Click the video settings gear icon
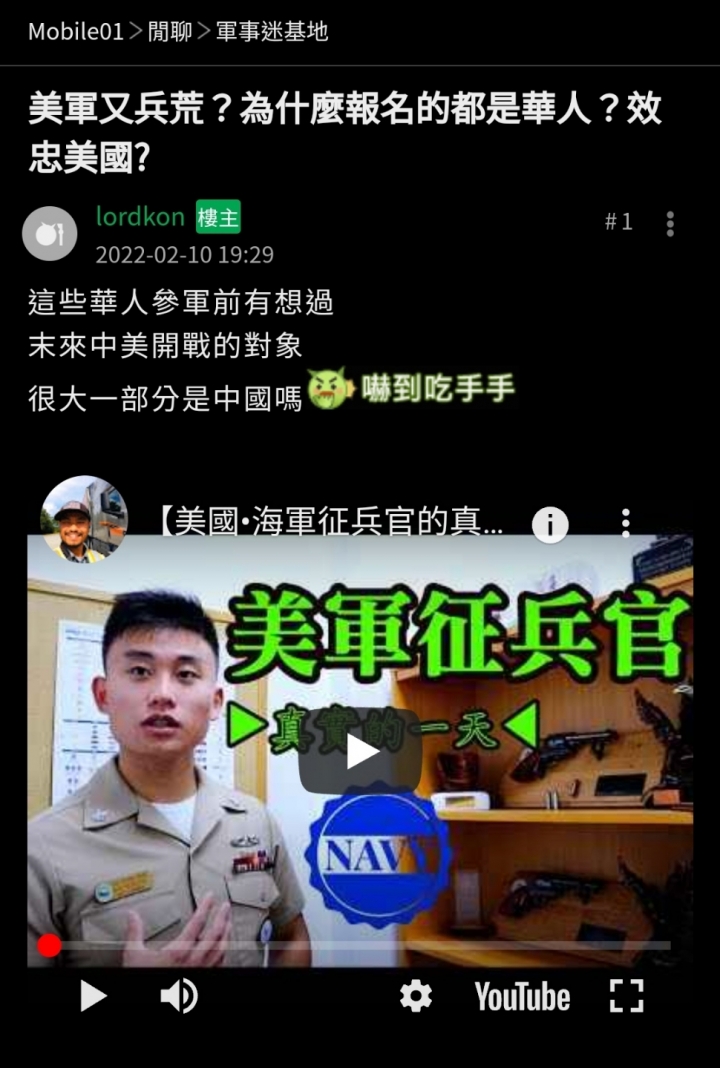720x1068 pixels. point(416,996)
